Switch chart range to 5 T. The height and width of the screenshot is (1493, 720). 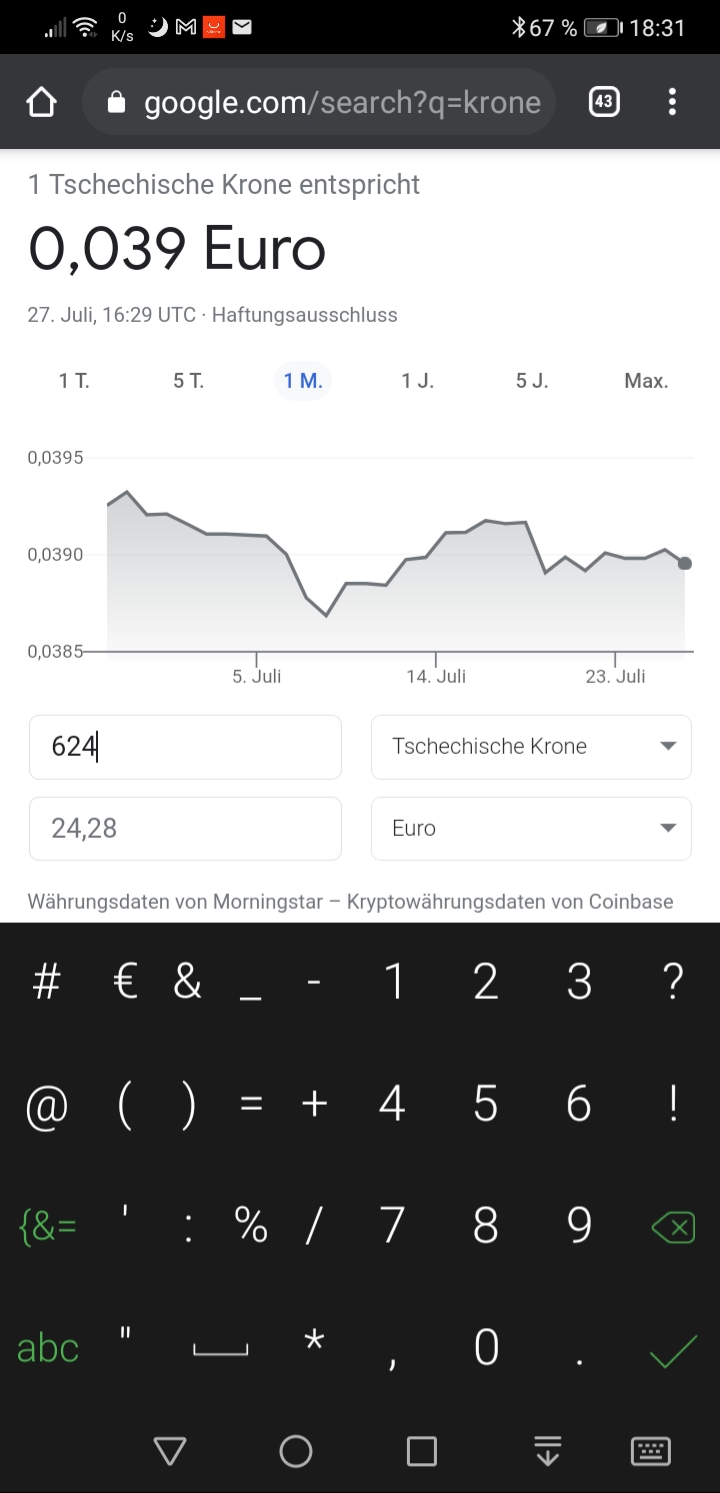coord(189,381)
